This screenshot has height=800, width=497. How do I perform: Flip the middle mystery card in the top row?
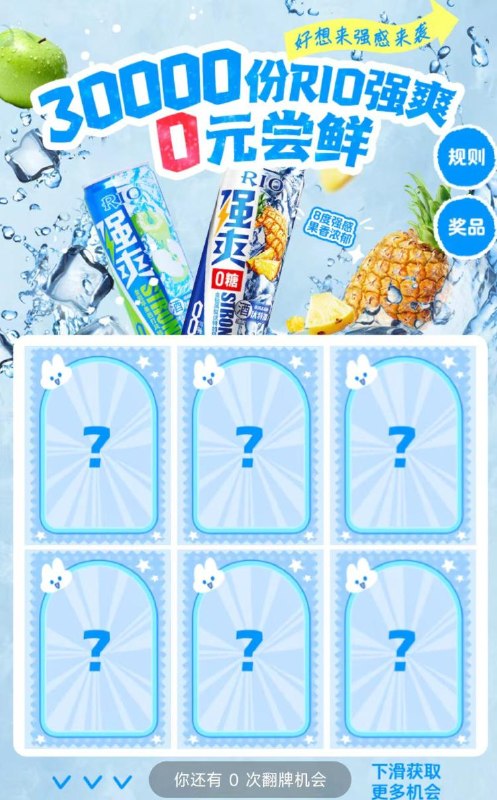pos(250,444)
